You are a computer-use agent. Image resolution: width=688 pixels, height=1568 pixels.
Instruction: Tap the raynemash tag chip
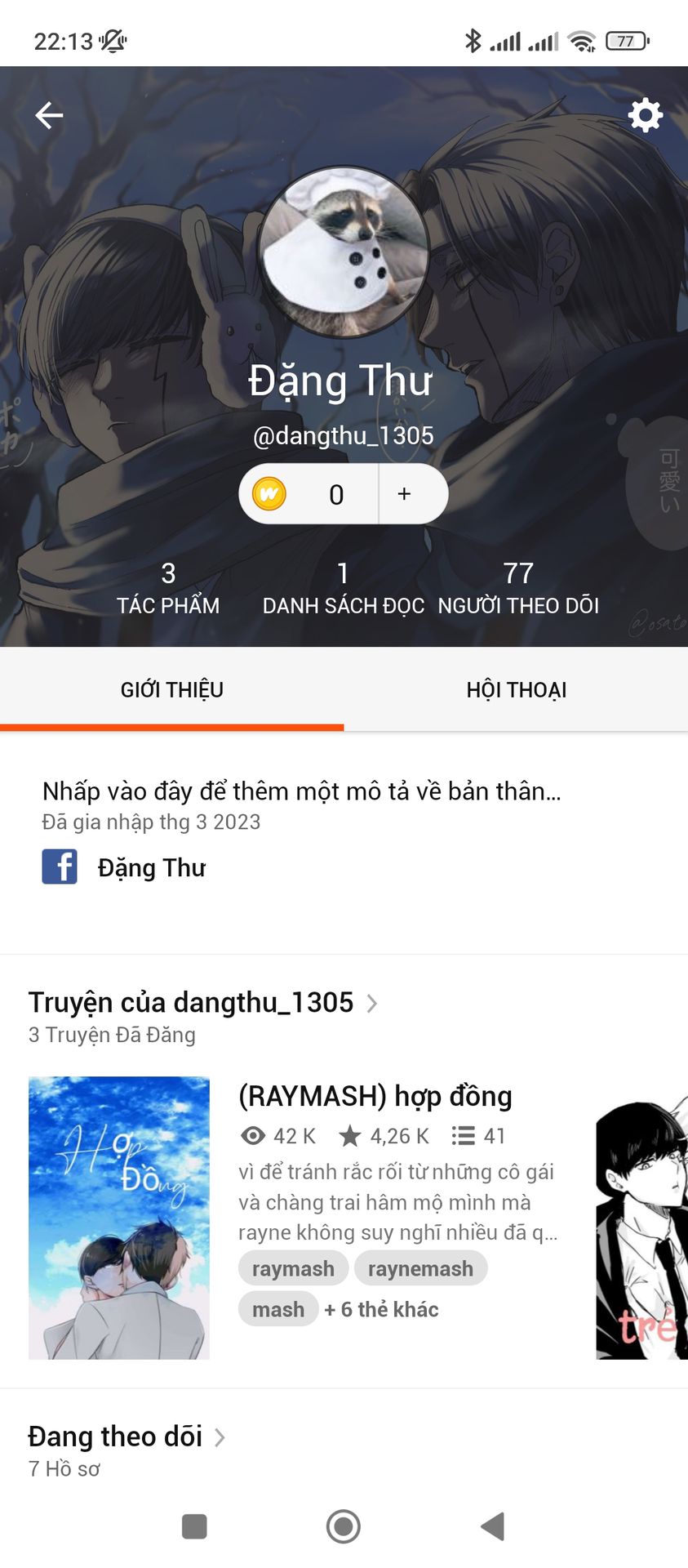[x=420, y=1268]
